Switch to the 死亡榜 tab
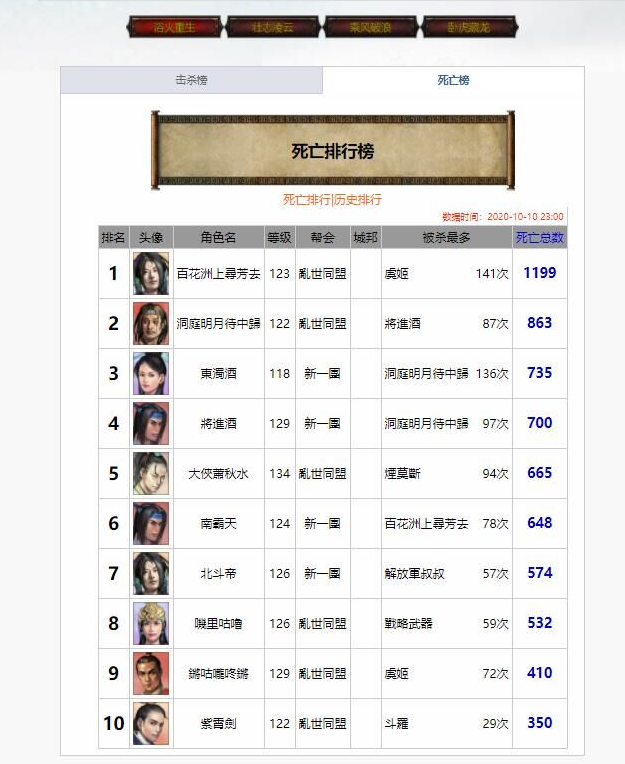This screenshot has width=625, height=764. [453, 80]
